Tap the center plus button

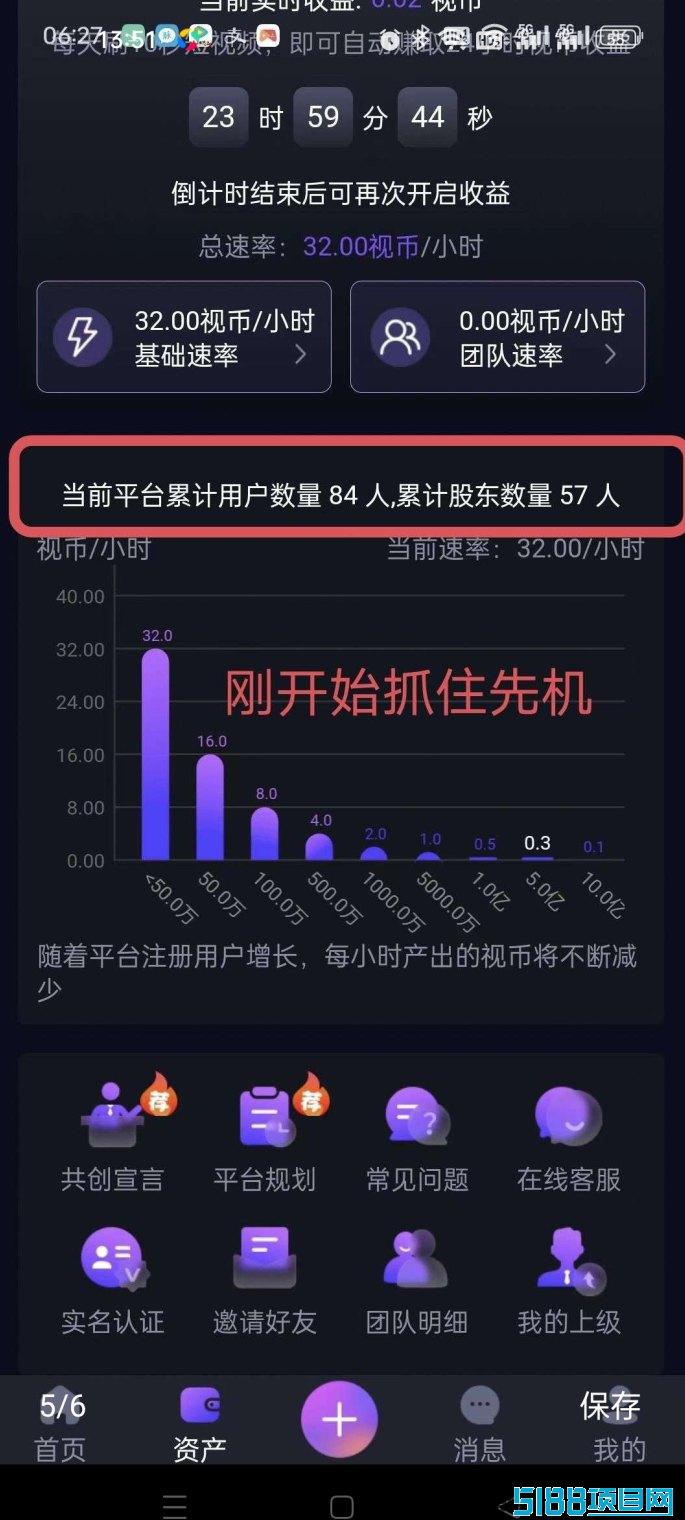[x=340, y=1420]
